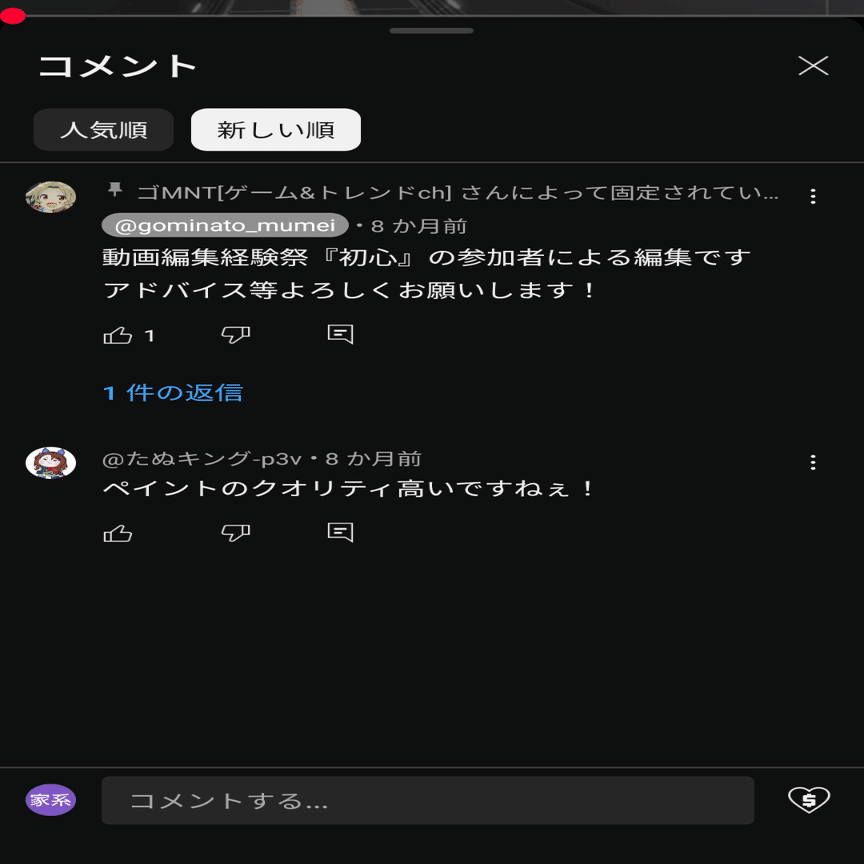Open the @gominato_mumei username chip
Viewport: 864px width, 864px height.
[x=225, y=225]
